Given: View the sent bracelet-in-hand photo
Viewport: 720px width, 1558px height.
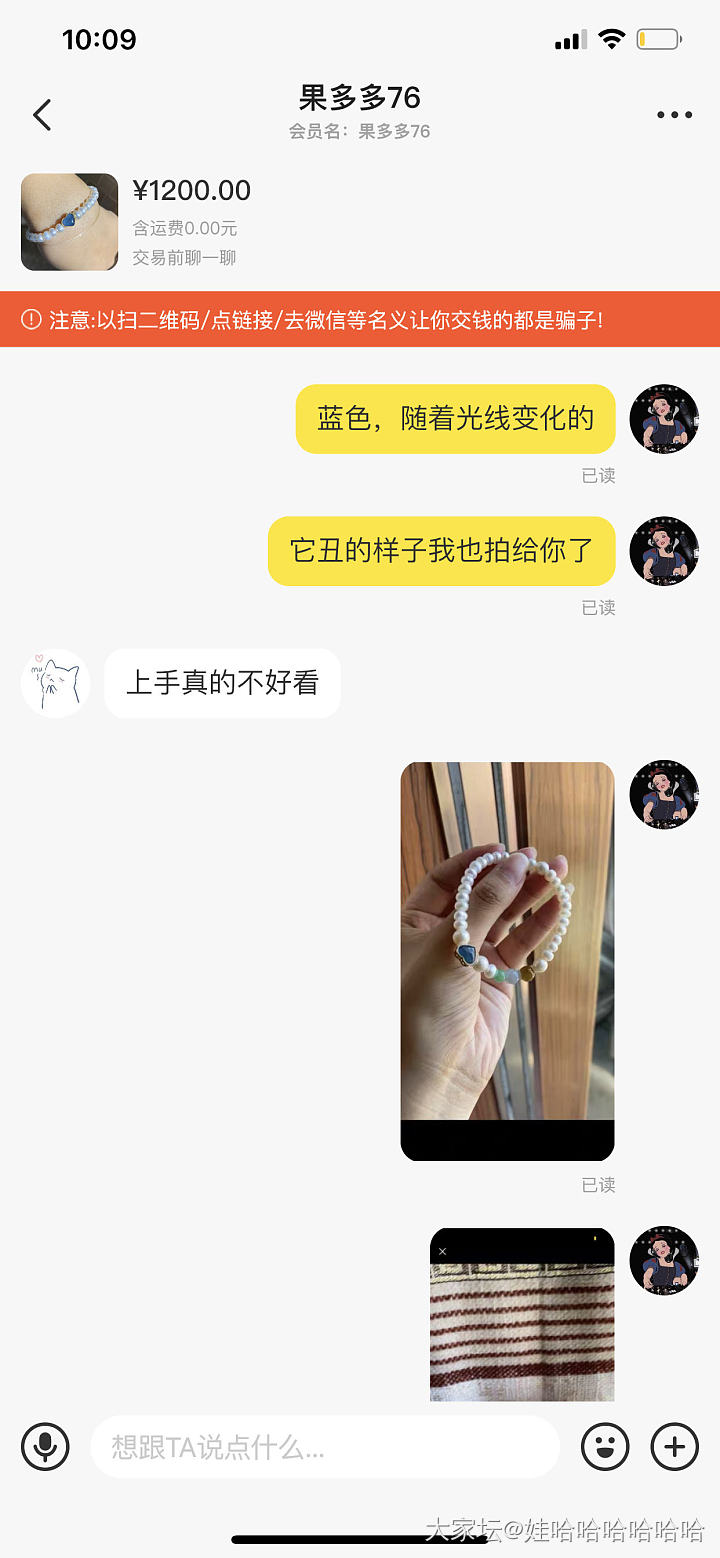Looking at the screenshot, I should point(507,960).
